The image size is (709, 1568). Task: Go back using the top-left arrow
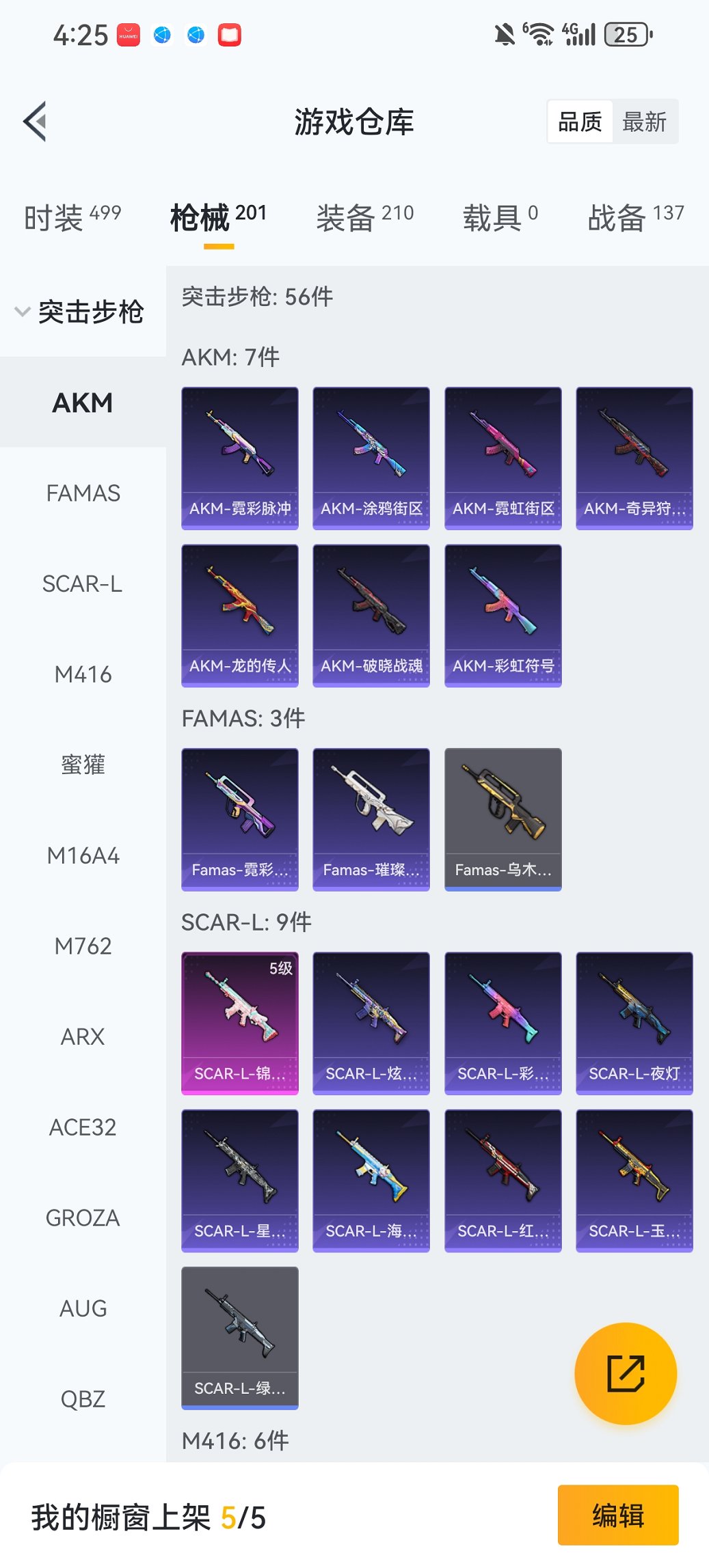(36, 122)
